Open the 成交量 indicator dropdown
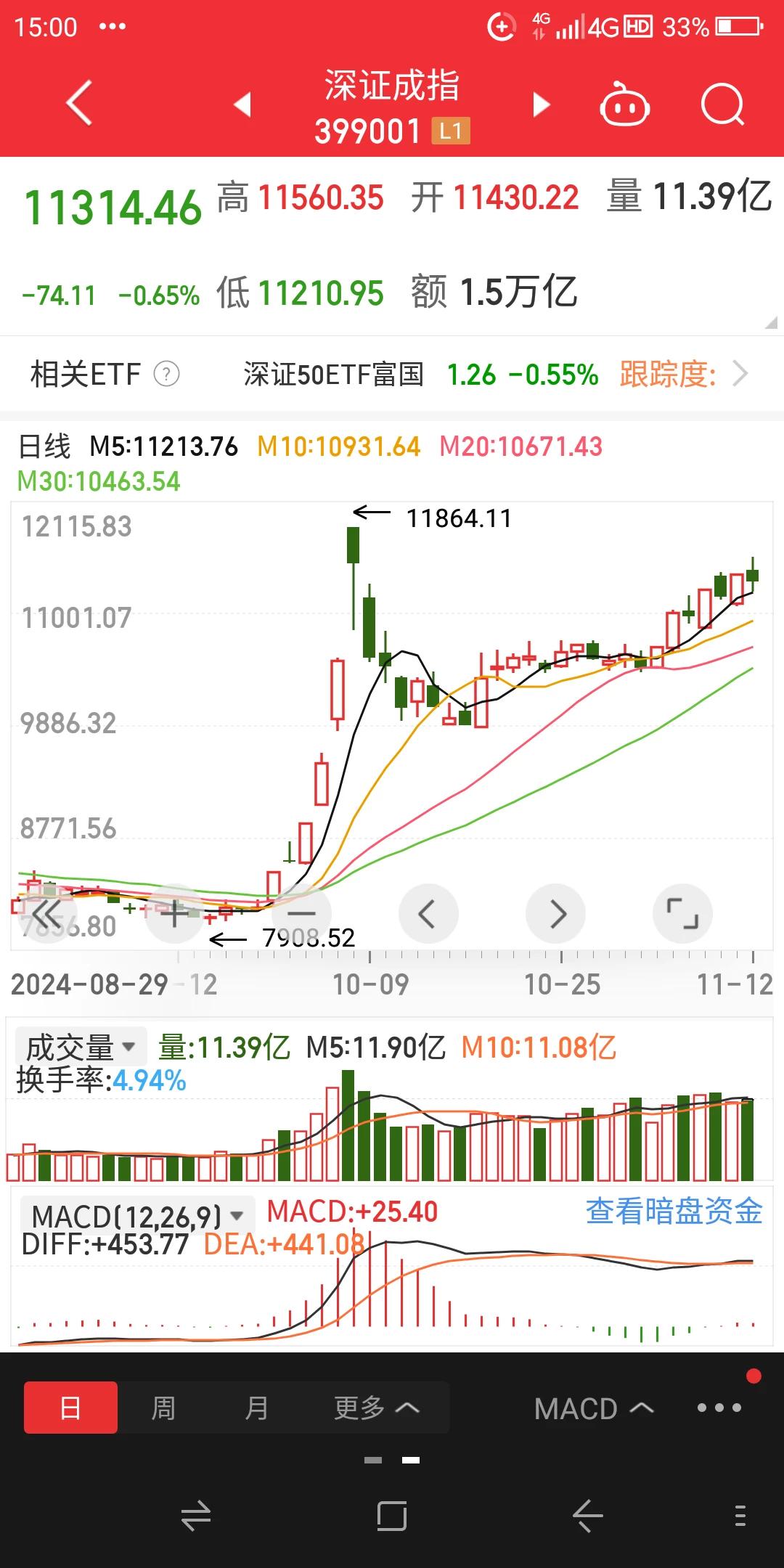The width and height of the screenshot is (784, 1568). click(81, 1048)
